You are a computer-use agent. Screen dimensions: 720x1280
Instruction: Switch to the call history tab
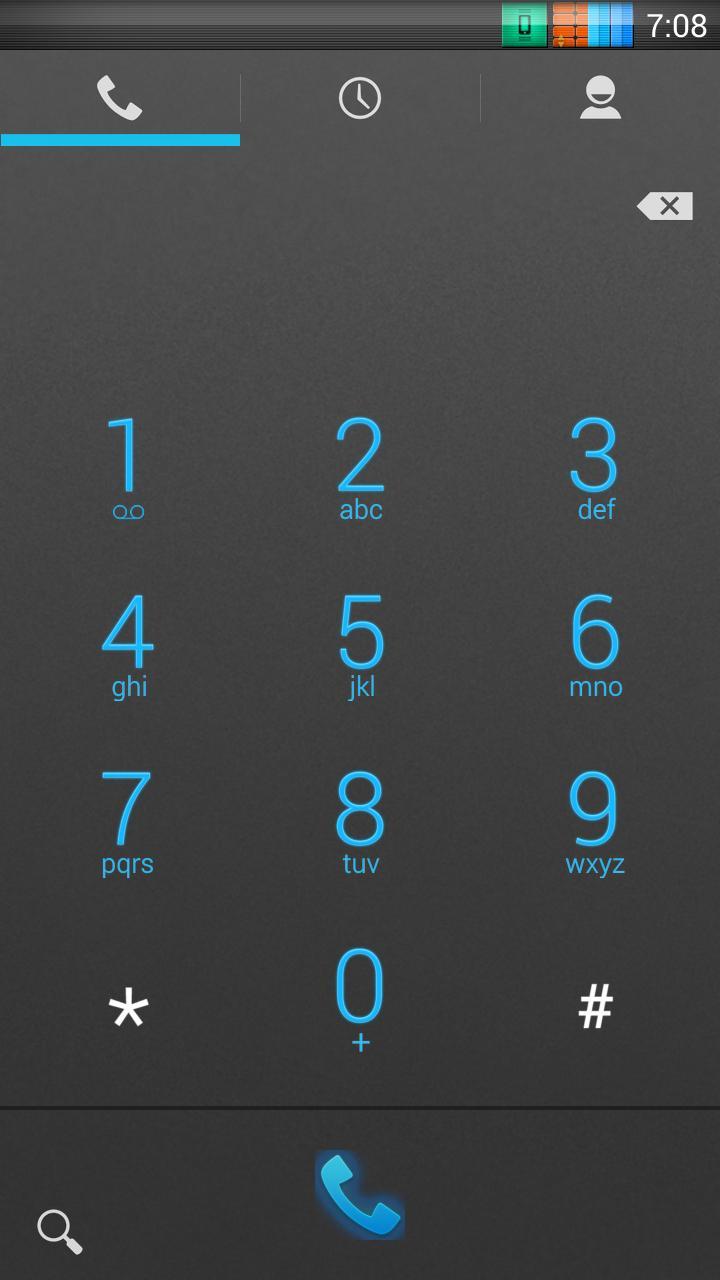point(360,97)
